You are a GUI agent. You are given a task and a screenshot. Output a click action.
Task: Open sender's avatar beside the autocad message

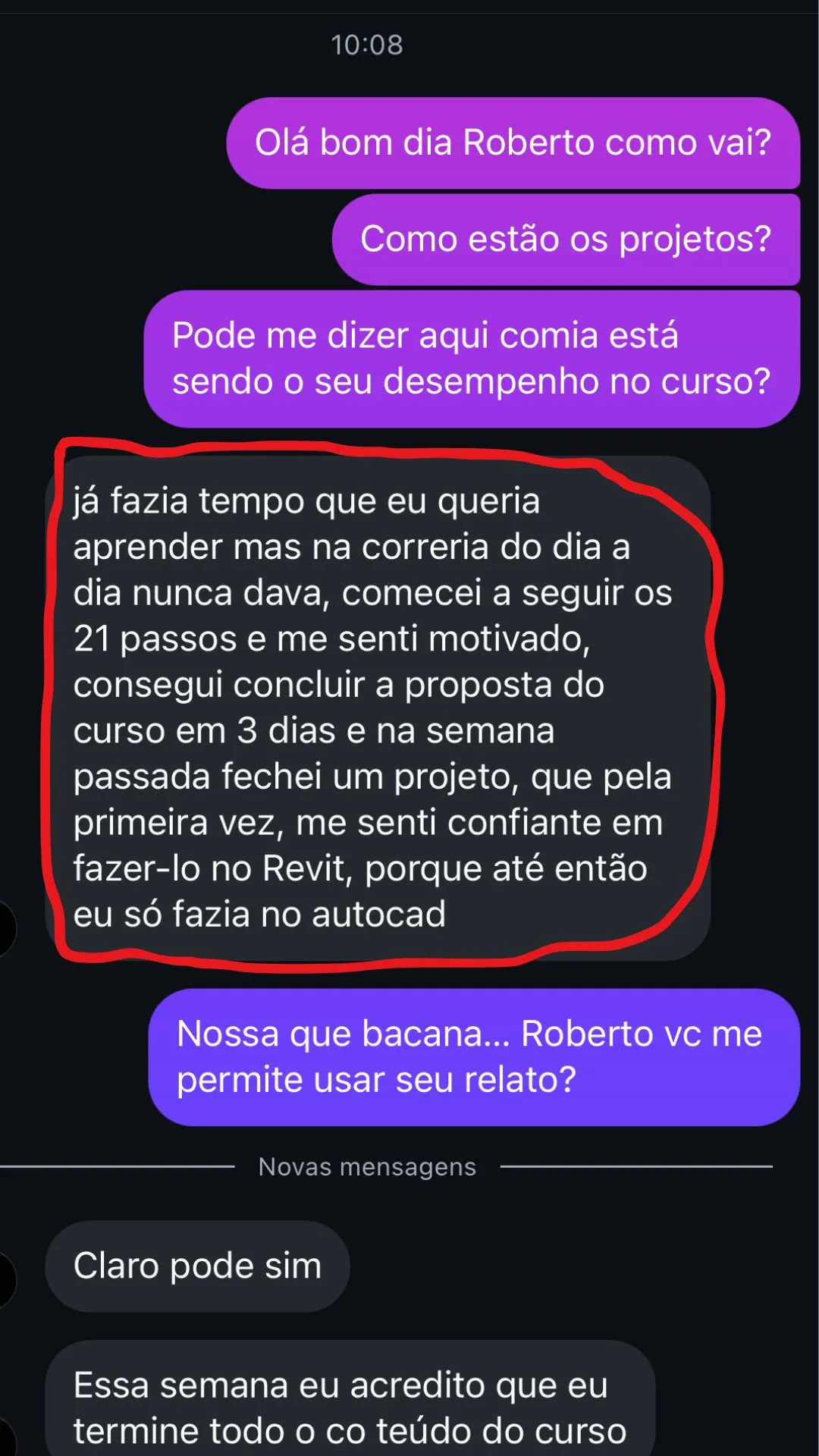click(x=6, y=929)
